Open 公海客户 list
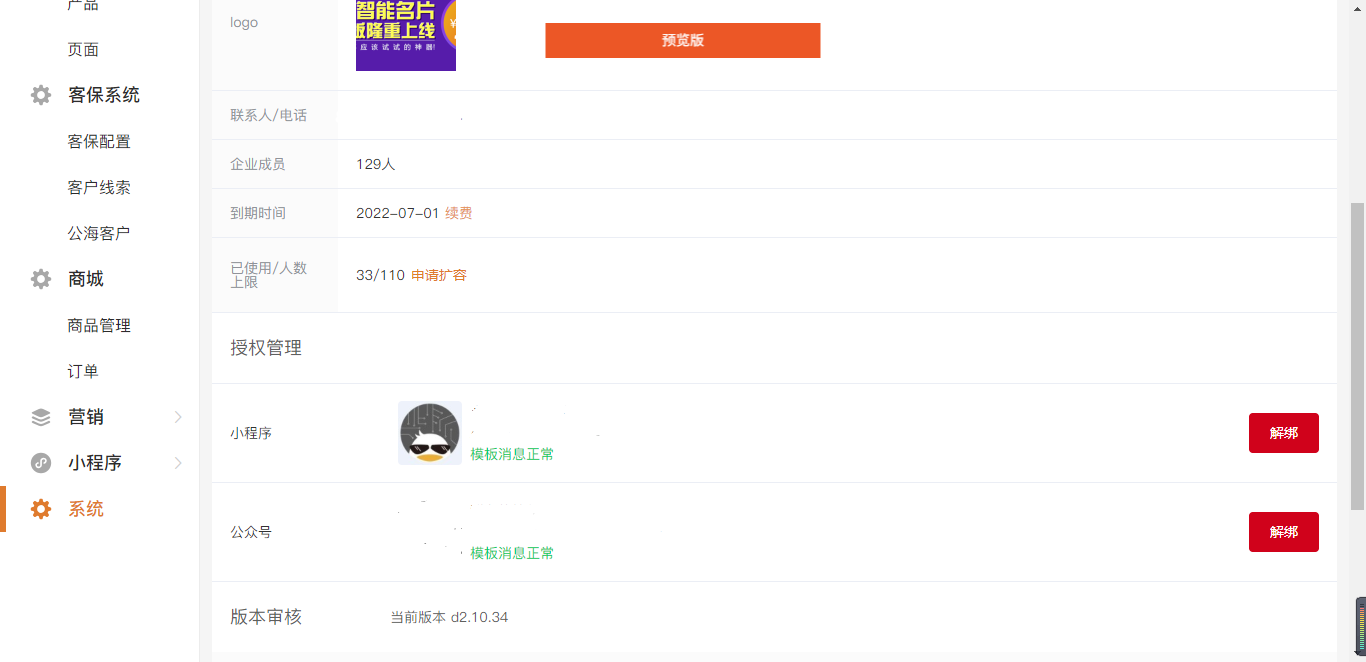 pyautogui.click(x=99, y=234)
